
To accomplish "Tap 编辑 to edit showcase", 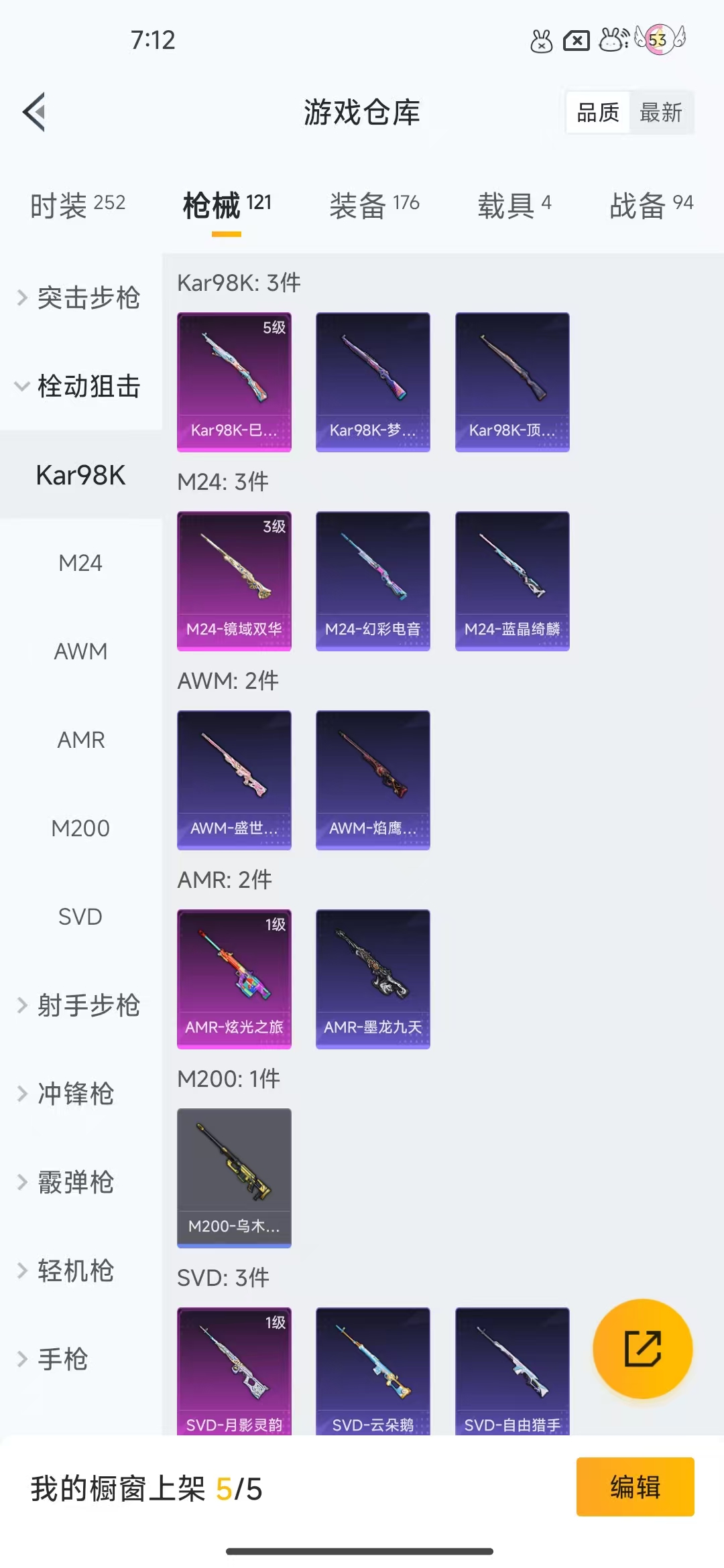I will (635, 1487).
